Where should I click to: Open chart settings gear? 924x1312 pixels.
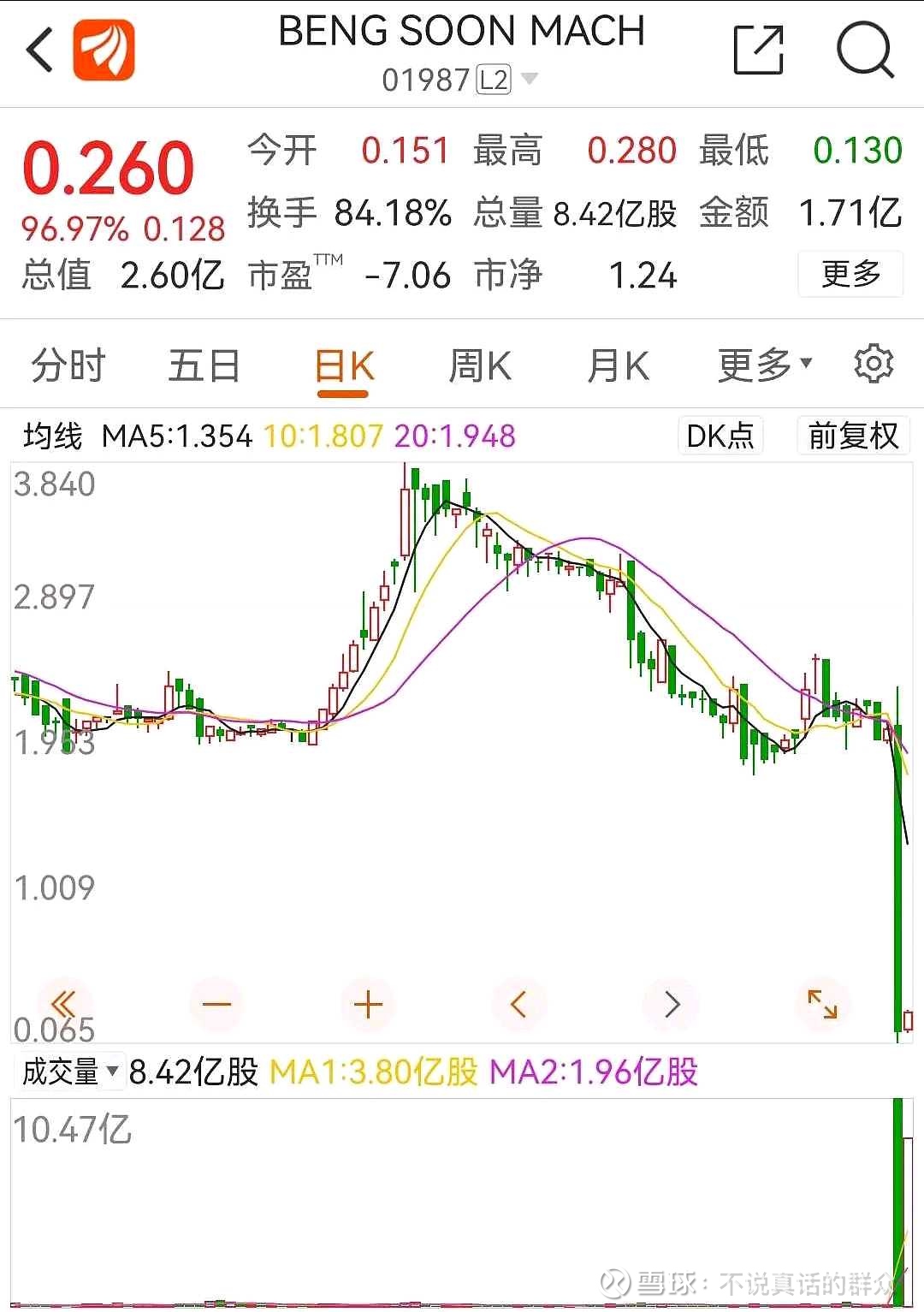874,365
